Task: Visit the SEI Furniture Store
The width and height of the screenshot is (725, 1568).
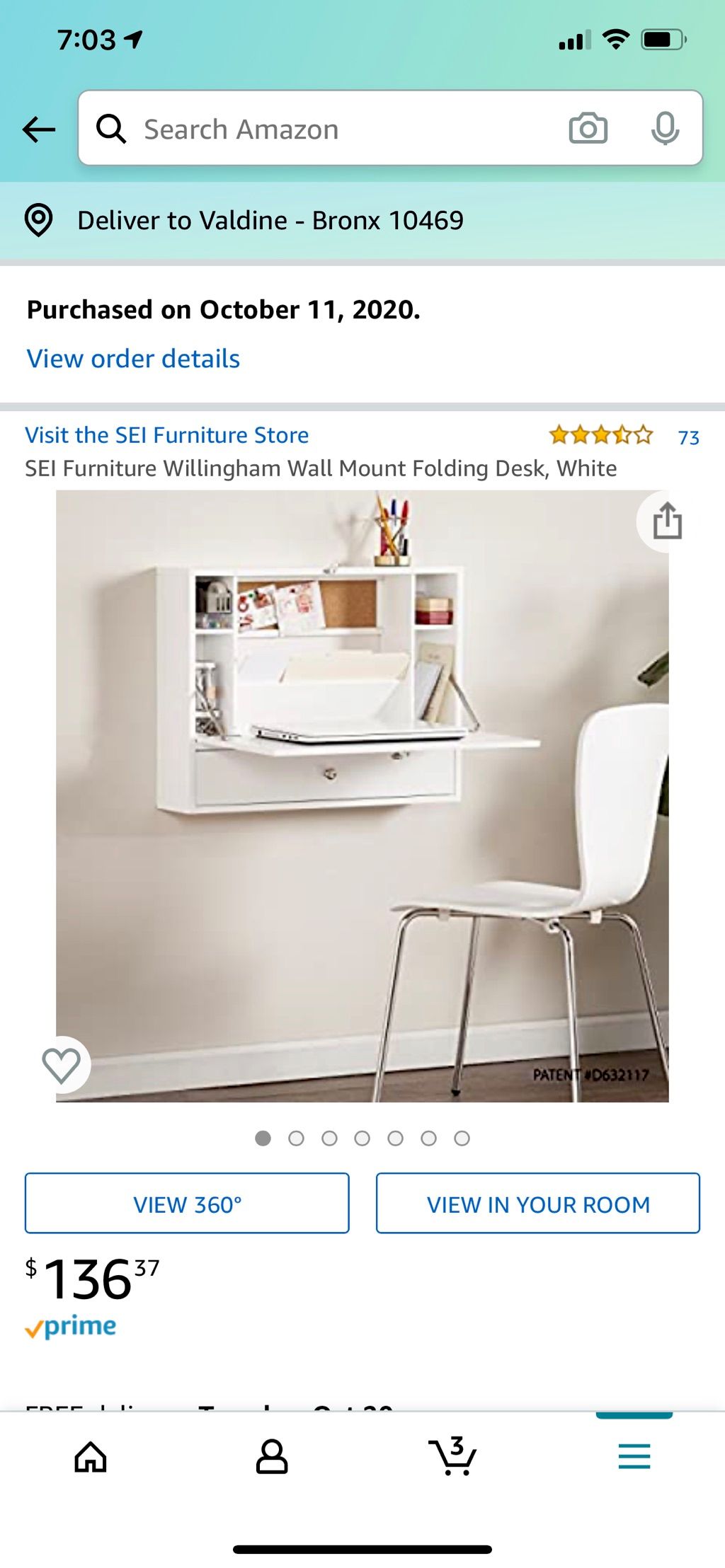Action: click(167, 434)
